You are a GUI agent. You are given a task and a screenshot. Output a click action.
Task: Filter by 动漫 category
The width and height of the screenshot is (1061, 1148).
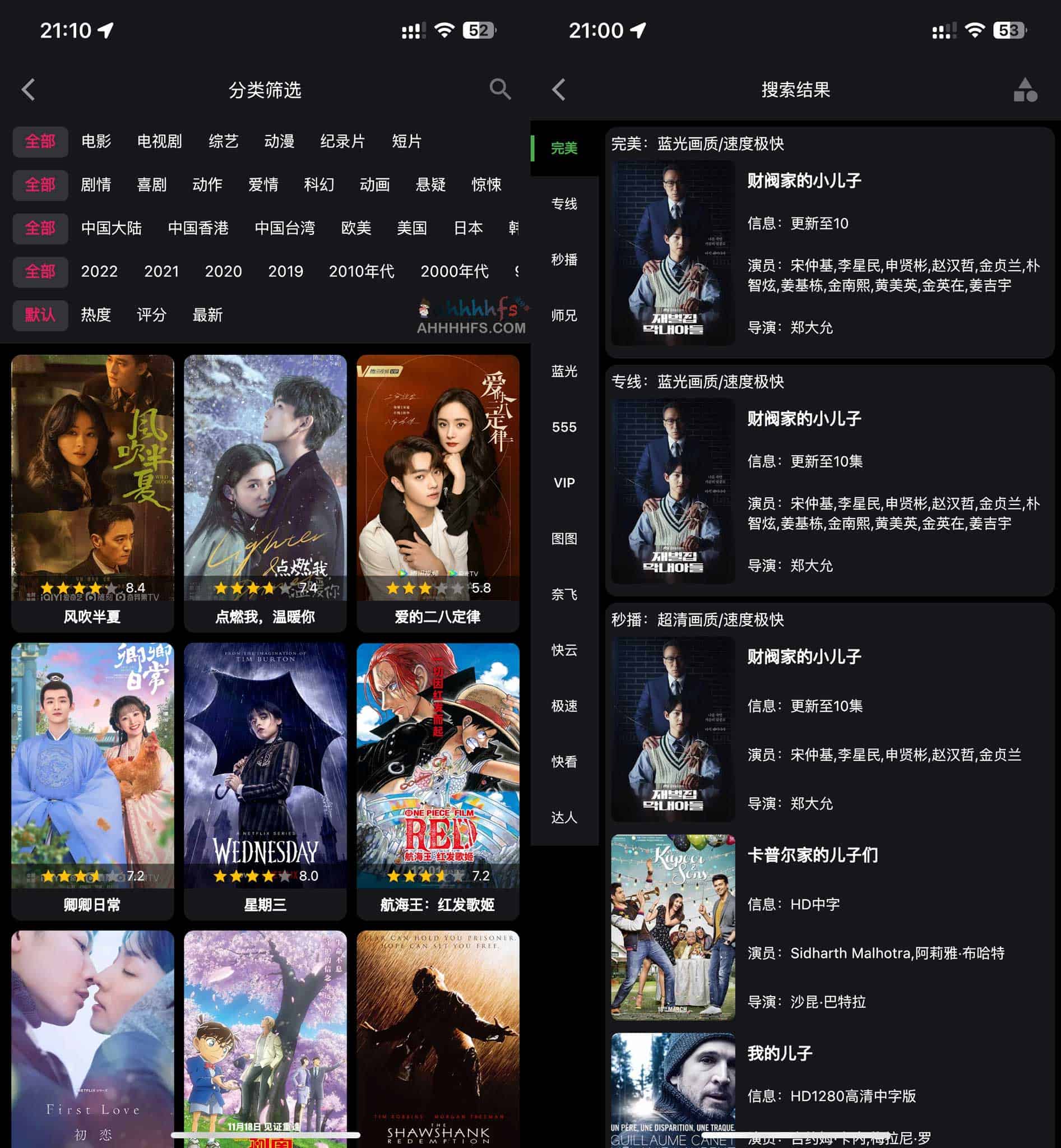[279, 142]
